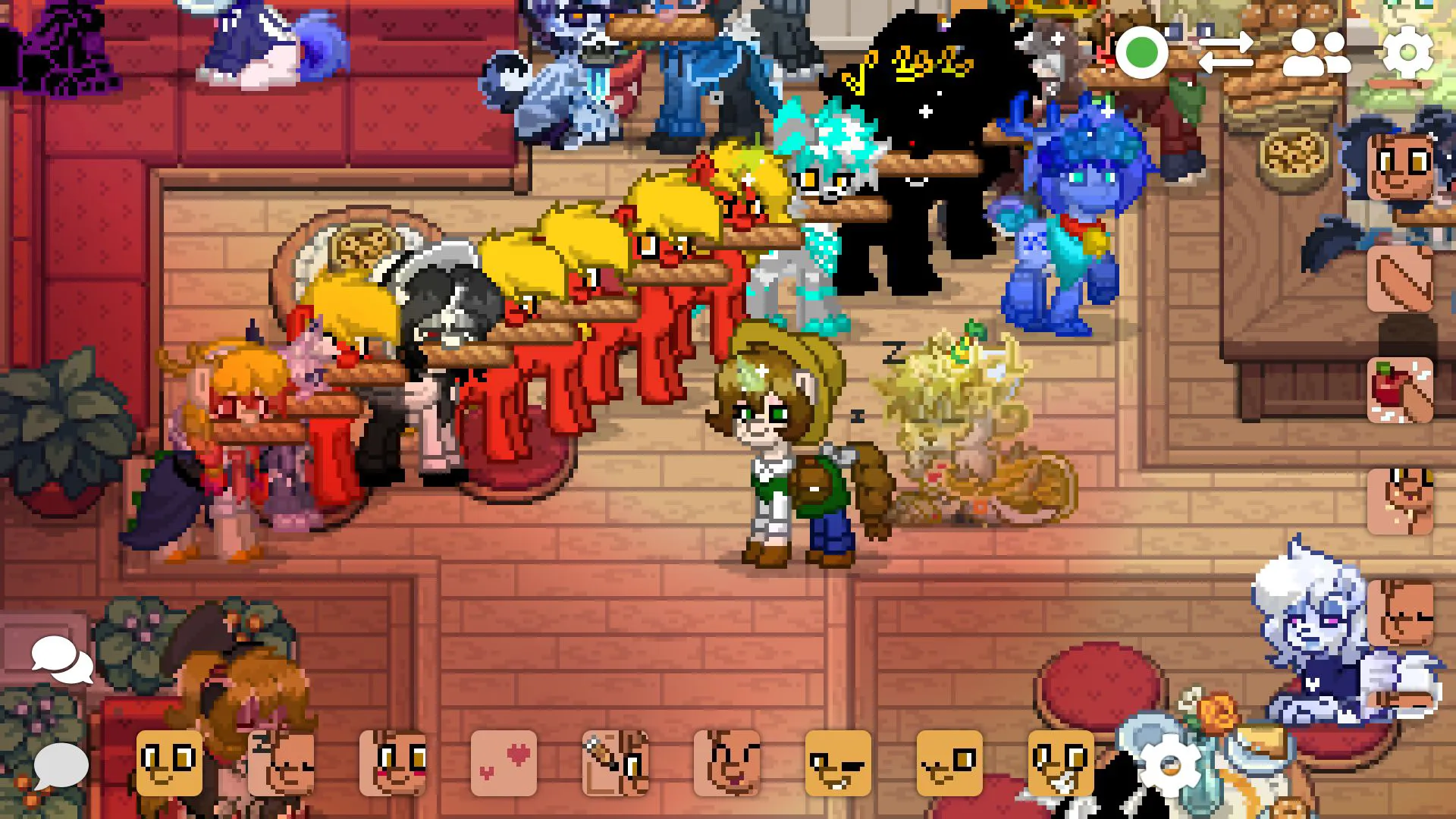Select the one-eye-open smirk emote
The width and height of the screenshot is (1456, 819).
click(x=949, y=763)
